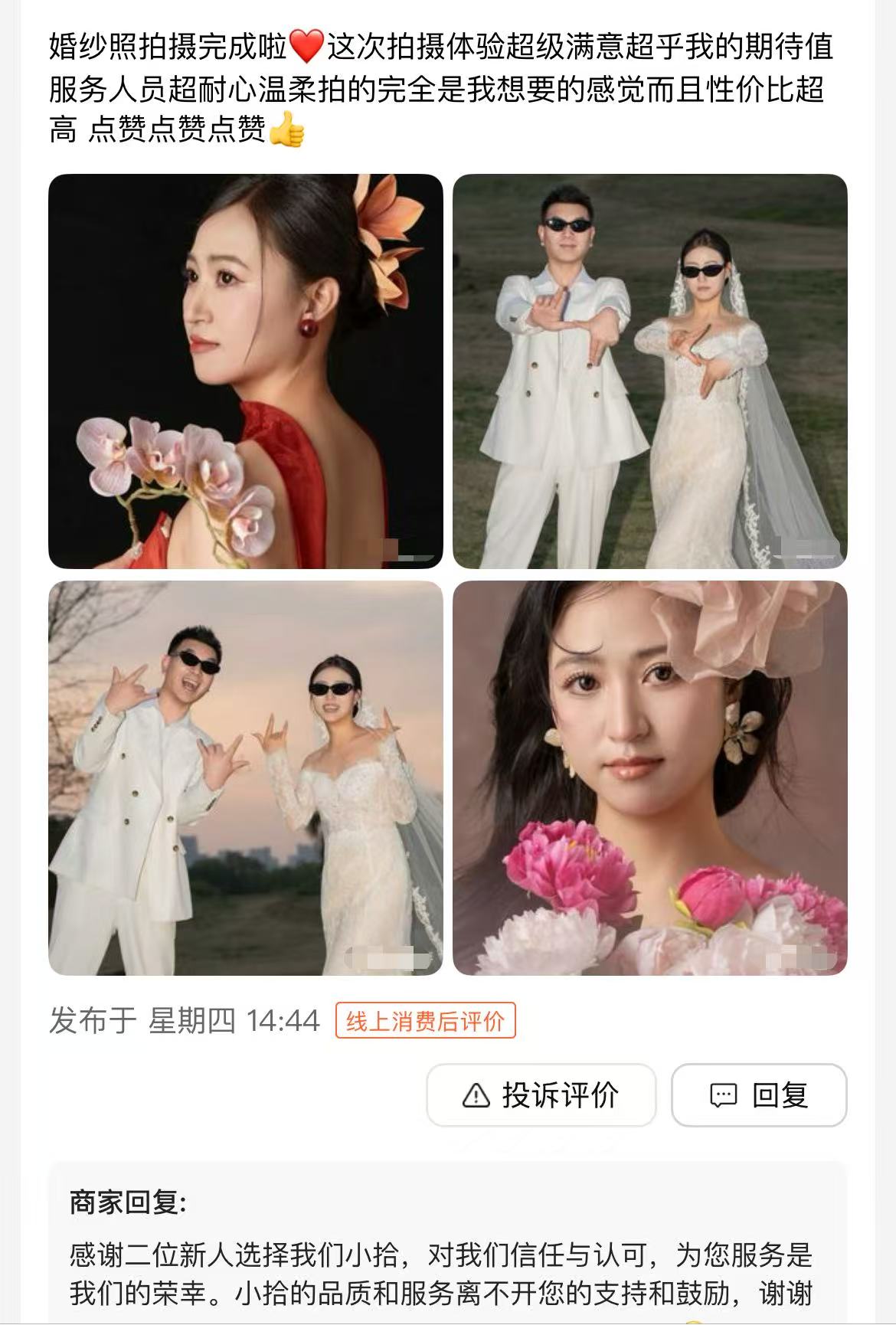
Task: Enlarge the bridal portrait with pink peonies
Action: tap(649, 777)
